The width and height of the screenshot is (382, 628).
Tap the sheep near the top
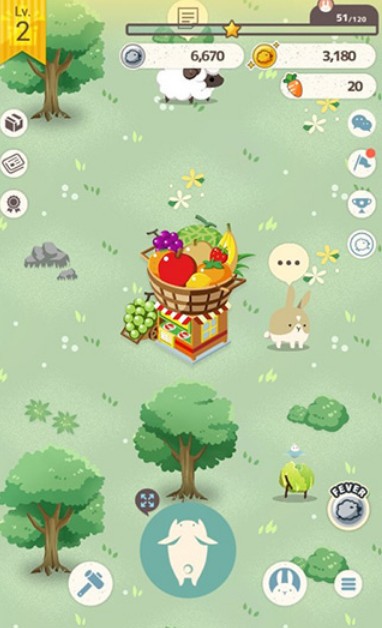pos(190,85)
